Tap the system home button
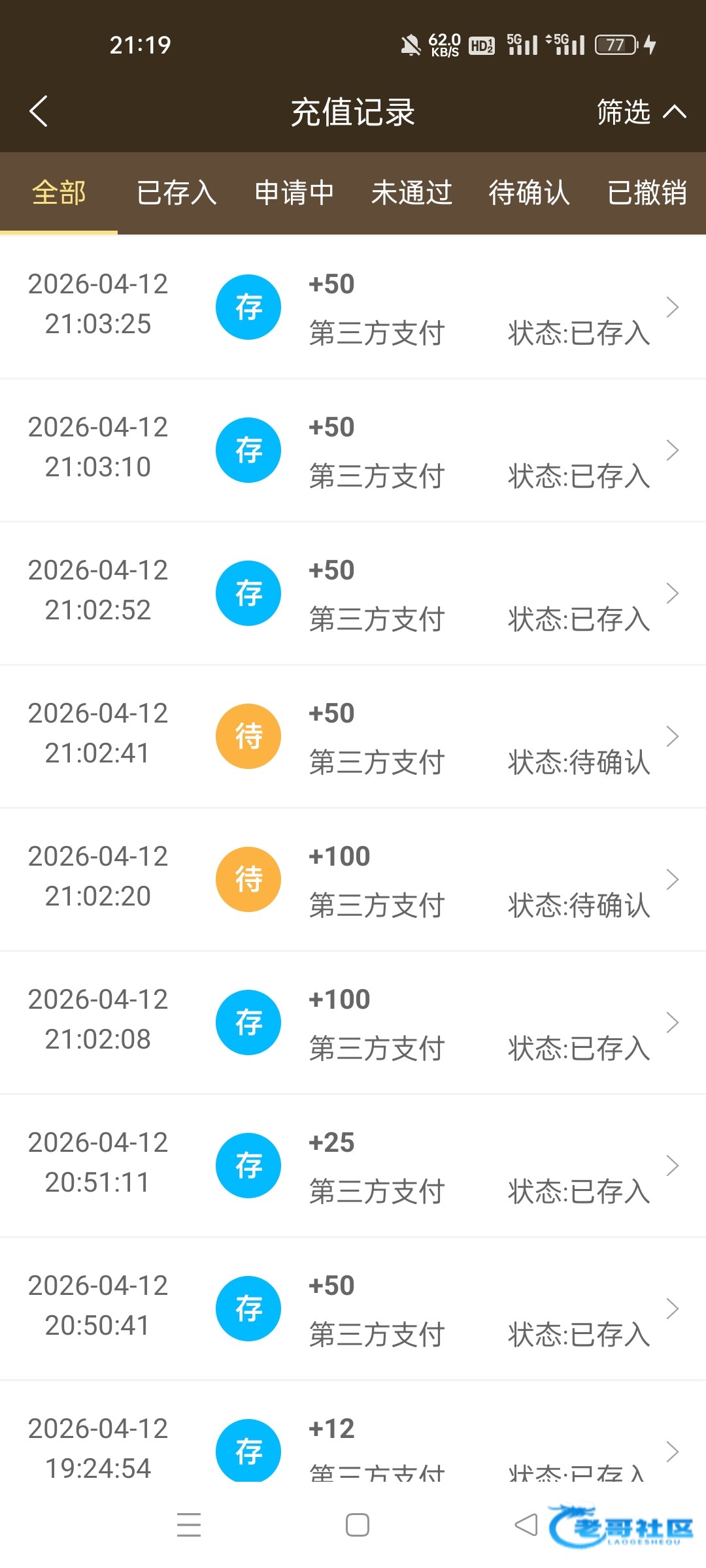The height and width of the screenshot is (1568, 706). pyautogui.click(x=357, y=1525)
